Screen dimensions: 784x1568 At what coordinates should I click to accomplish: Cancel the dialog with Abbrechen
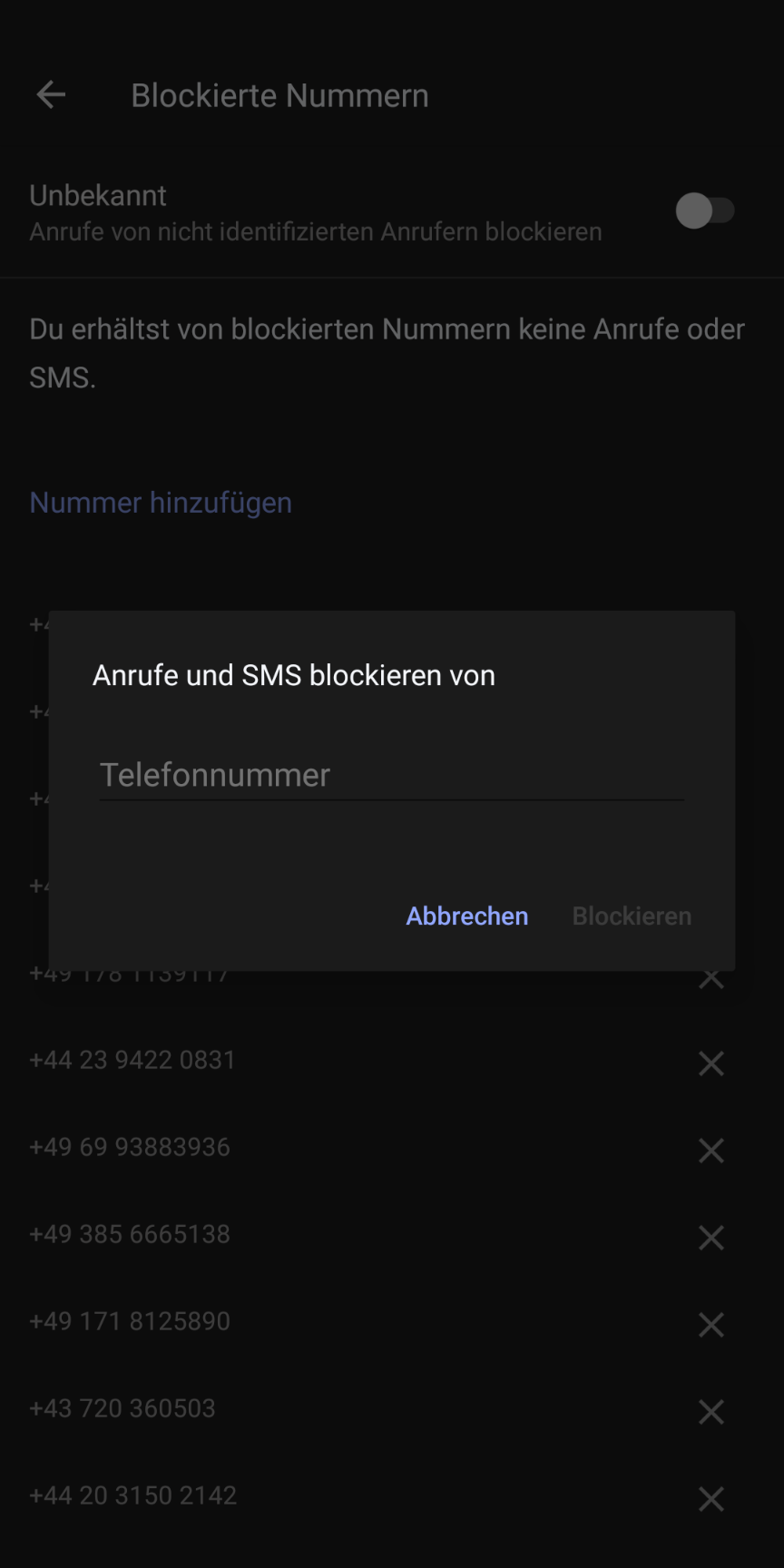(x=466, y=916)
